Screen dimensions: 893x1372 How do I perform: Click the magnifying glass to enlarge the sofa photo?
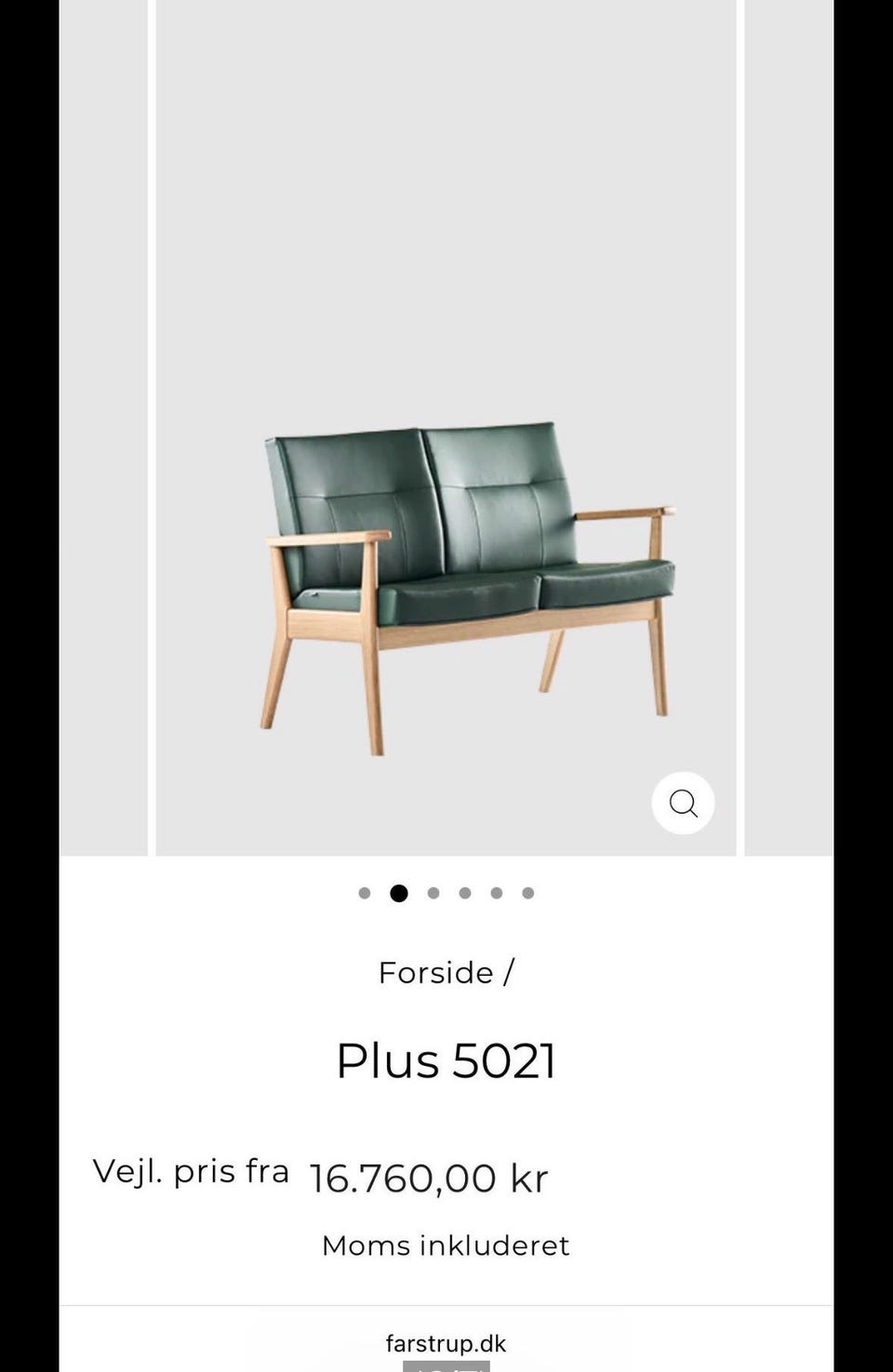[x=684, y=803]
